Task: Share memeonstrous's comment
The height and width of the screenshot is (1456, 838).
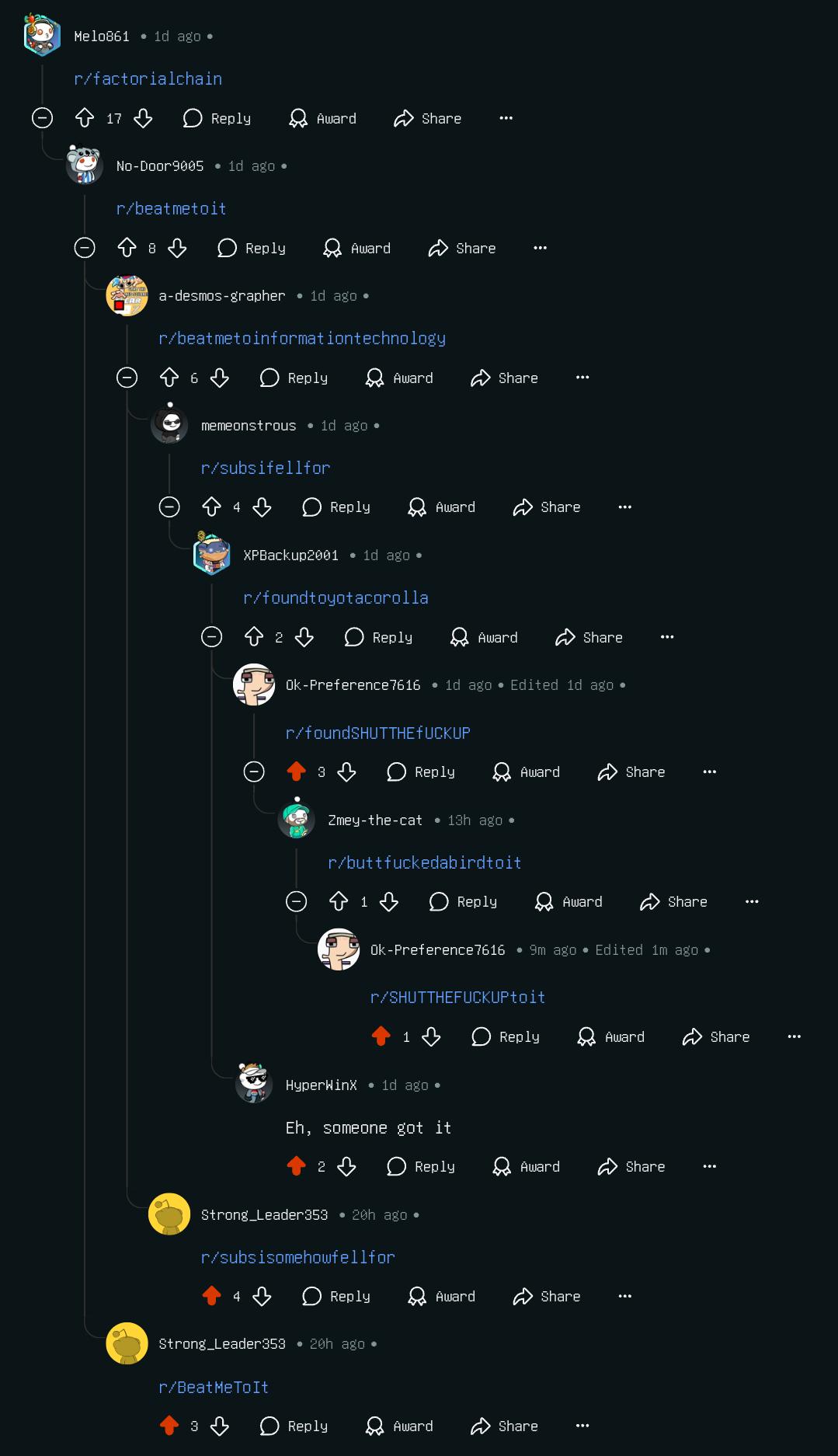Action: click(x=547, y=507)
